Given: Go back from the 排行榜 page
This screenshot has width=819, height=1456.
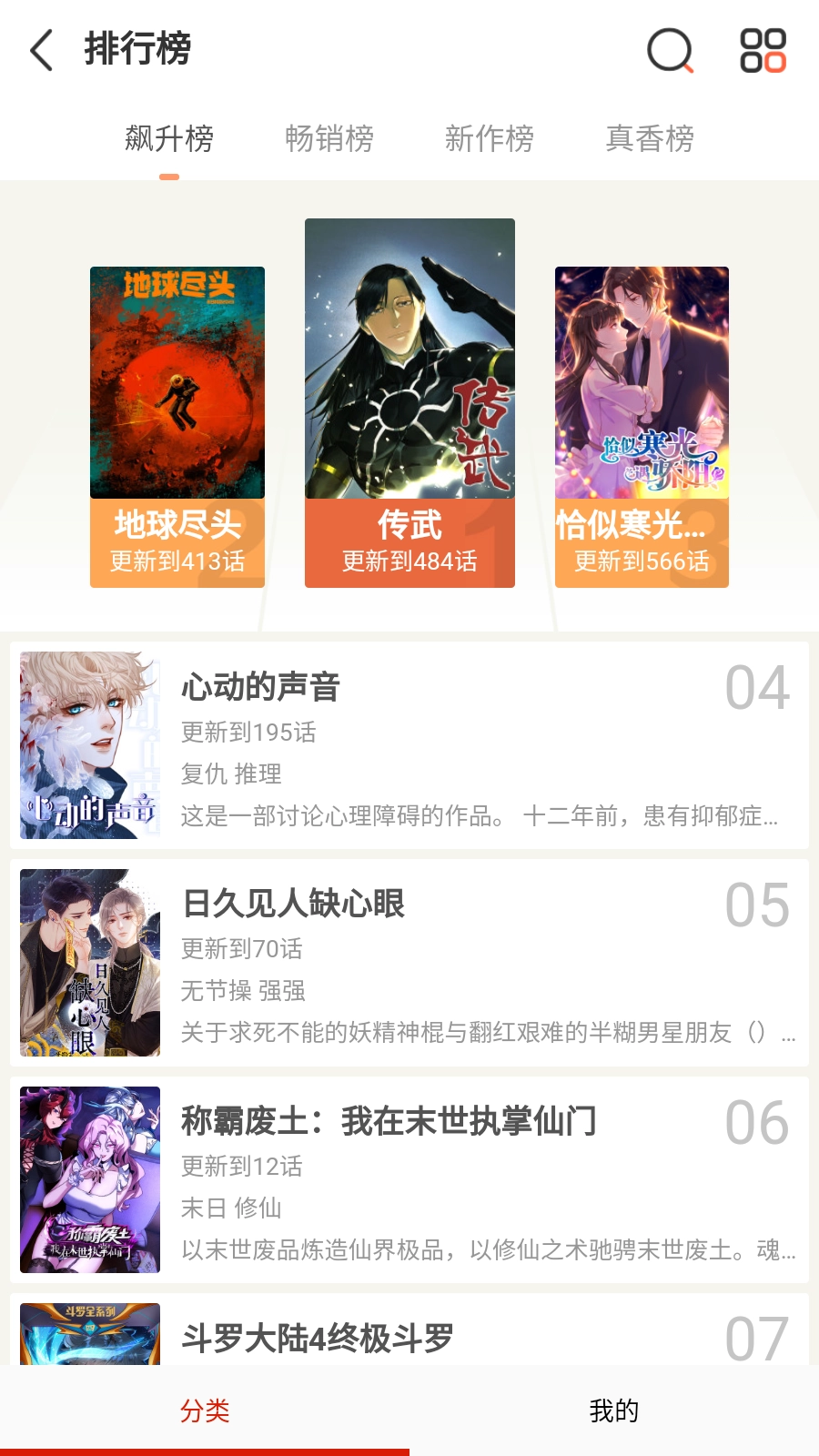Looking at the screenshot, I should pyautogui.click(x=42, y=50).
